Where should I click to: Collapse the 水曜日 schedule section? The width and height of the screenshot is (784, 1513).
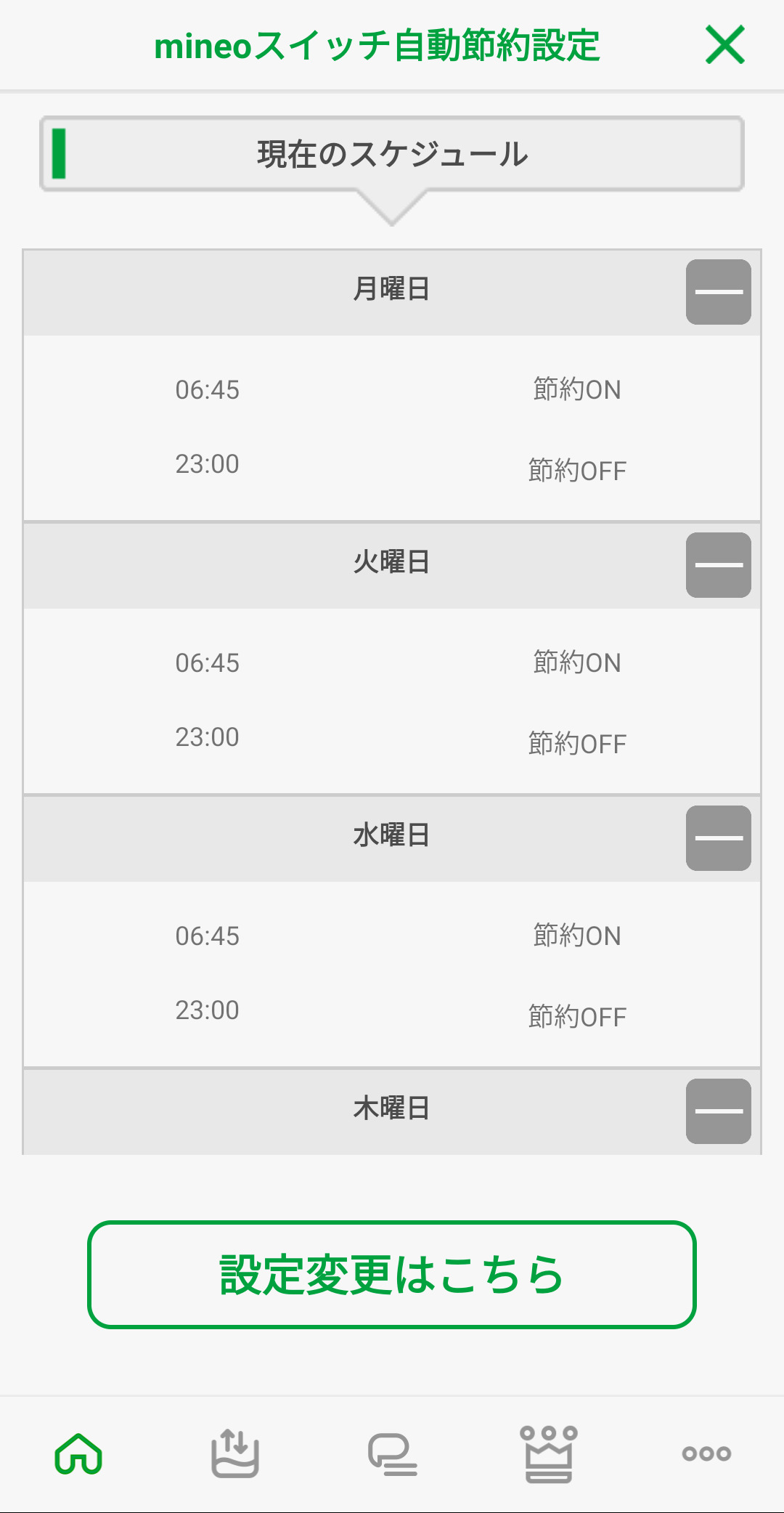pos(718,838)
